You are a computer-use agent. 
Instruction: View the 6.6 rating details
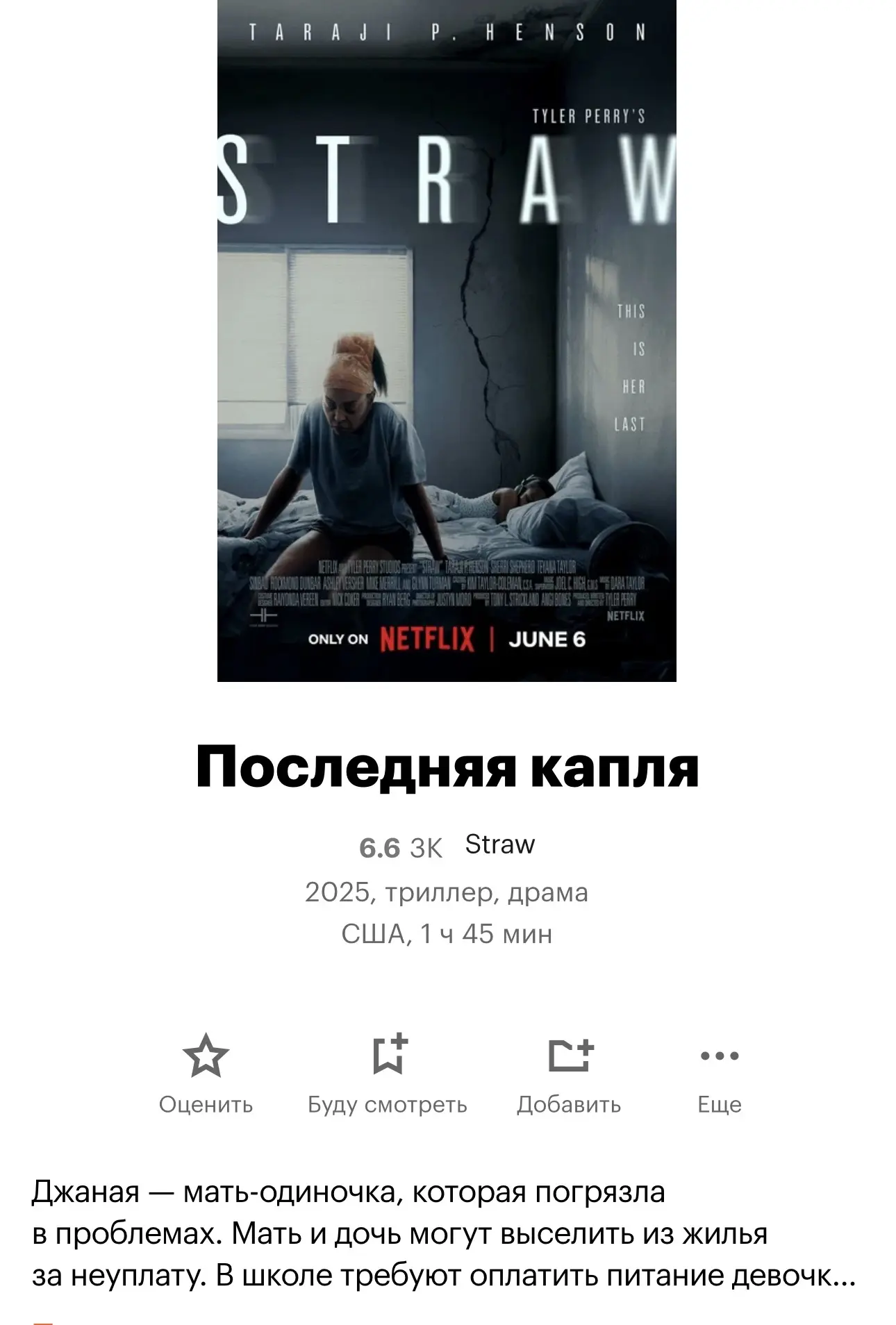click(x=380, y=847)
